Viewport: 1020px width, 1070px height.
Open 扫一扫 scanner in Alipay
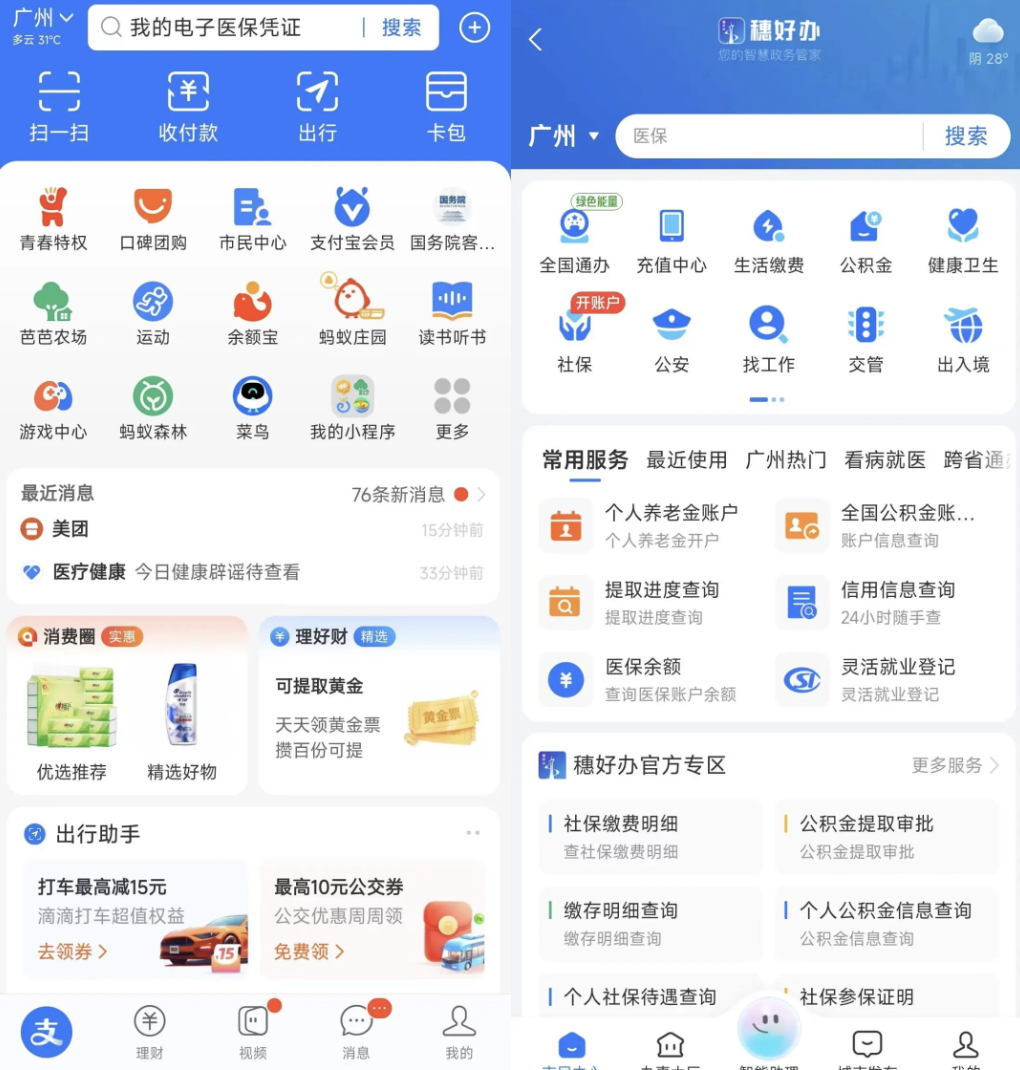pyautogui.click(x=59, y=106)
